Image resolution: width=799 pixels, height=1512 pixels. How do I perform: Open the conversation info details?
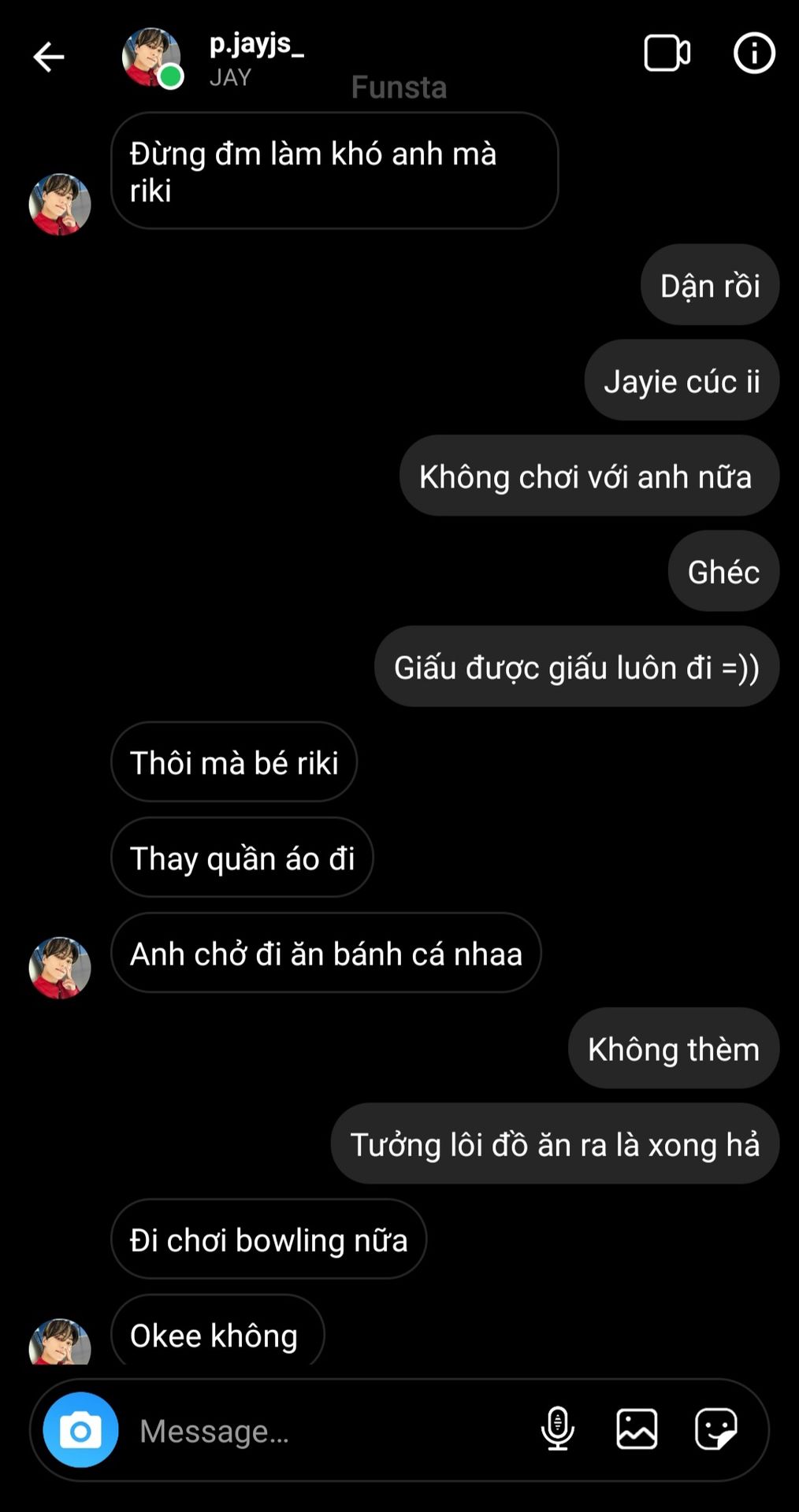click(754, 54)
